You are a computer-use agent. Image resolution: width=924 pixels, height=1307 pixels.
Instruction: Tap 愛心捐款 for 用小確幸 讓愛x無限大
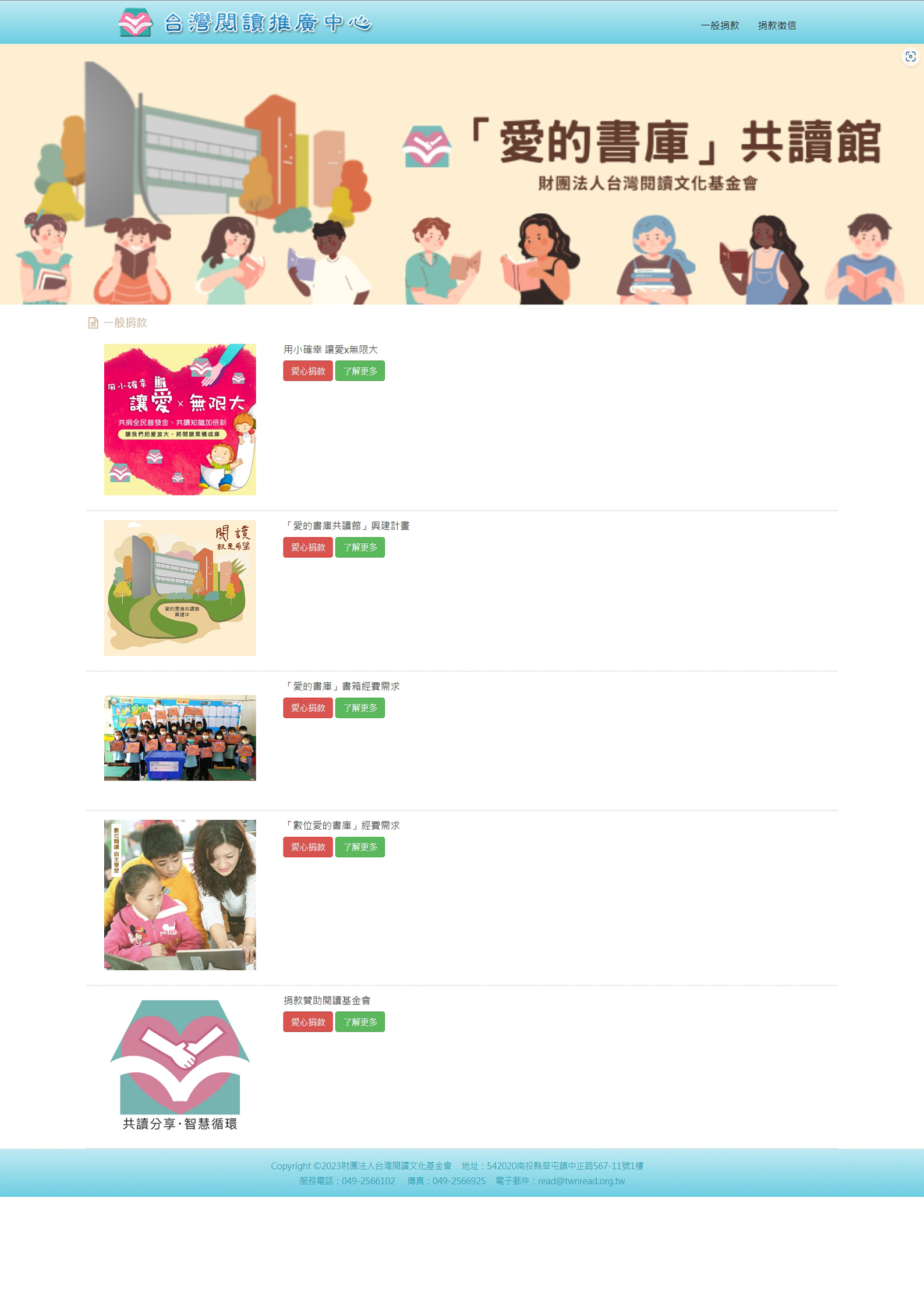tap(307, 371)
